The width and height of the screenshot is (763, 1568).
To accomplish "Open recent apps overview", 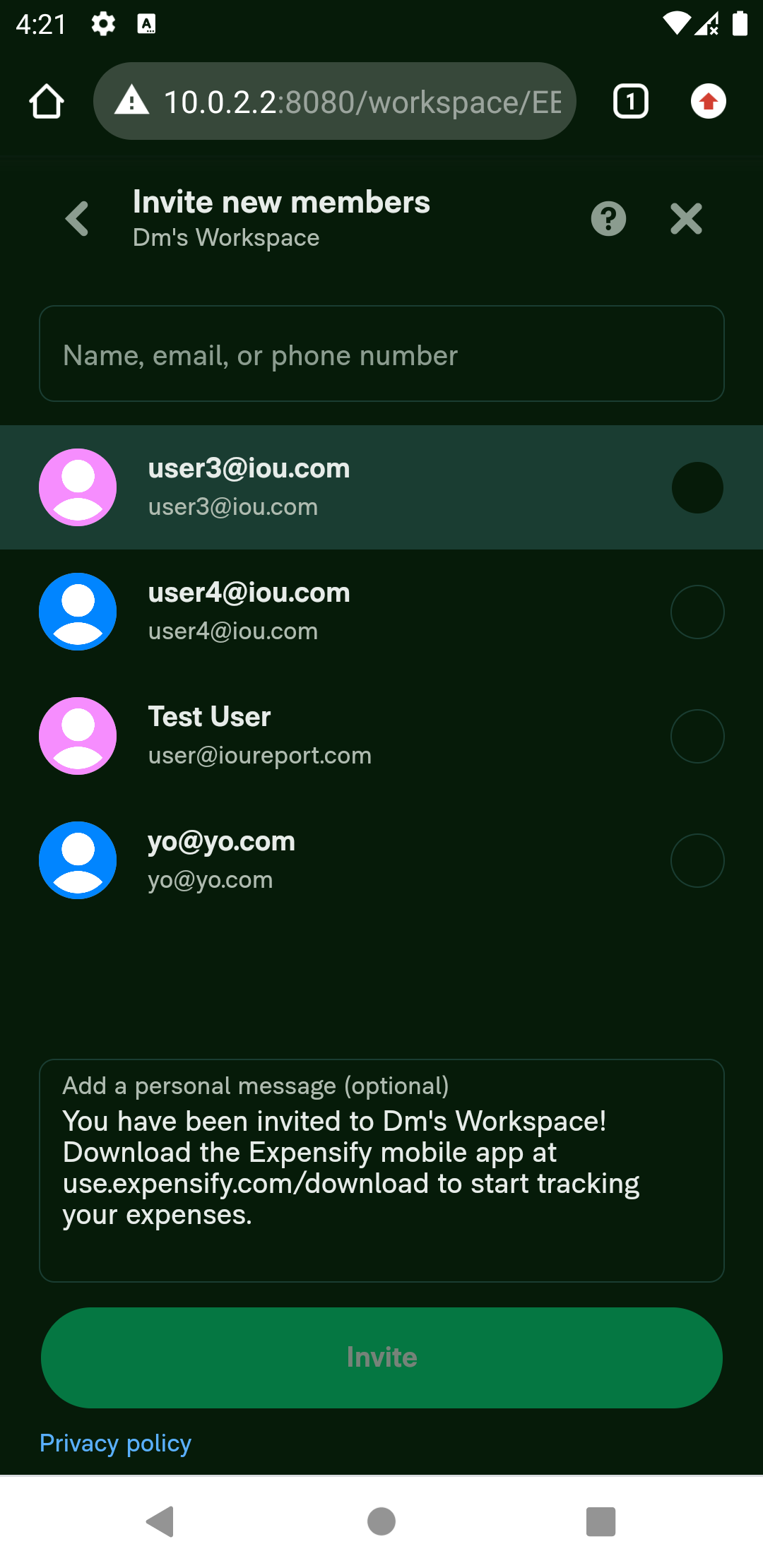I will [601, 1521].
